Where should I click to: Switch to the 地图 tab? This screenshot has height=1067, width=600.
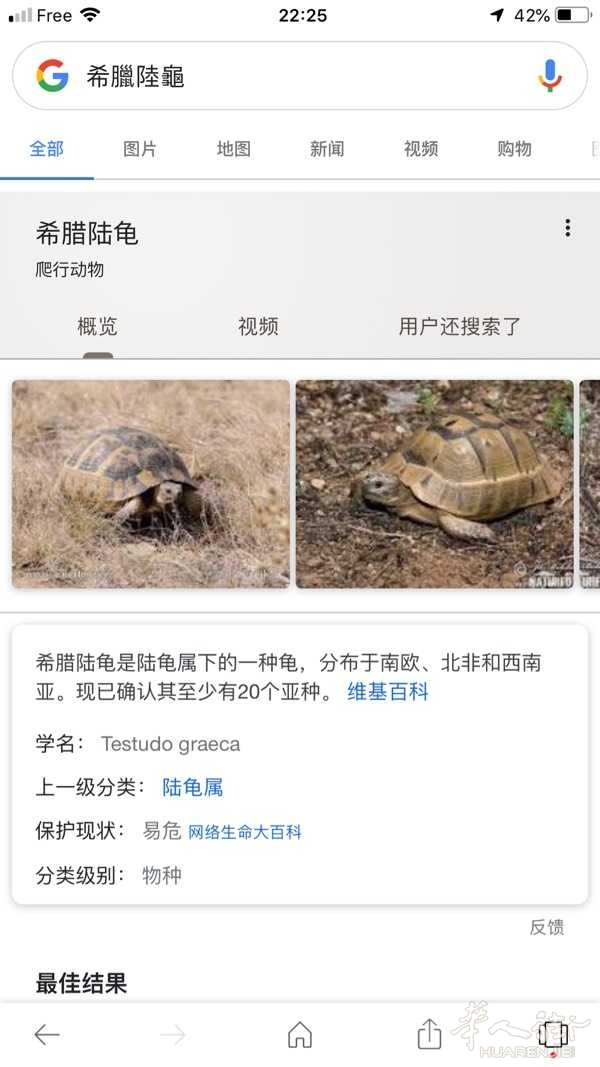click(x=233, y=149)
